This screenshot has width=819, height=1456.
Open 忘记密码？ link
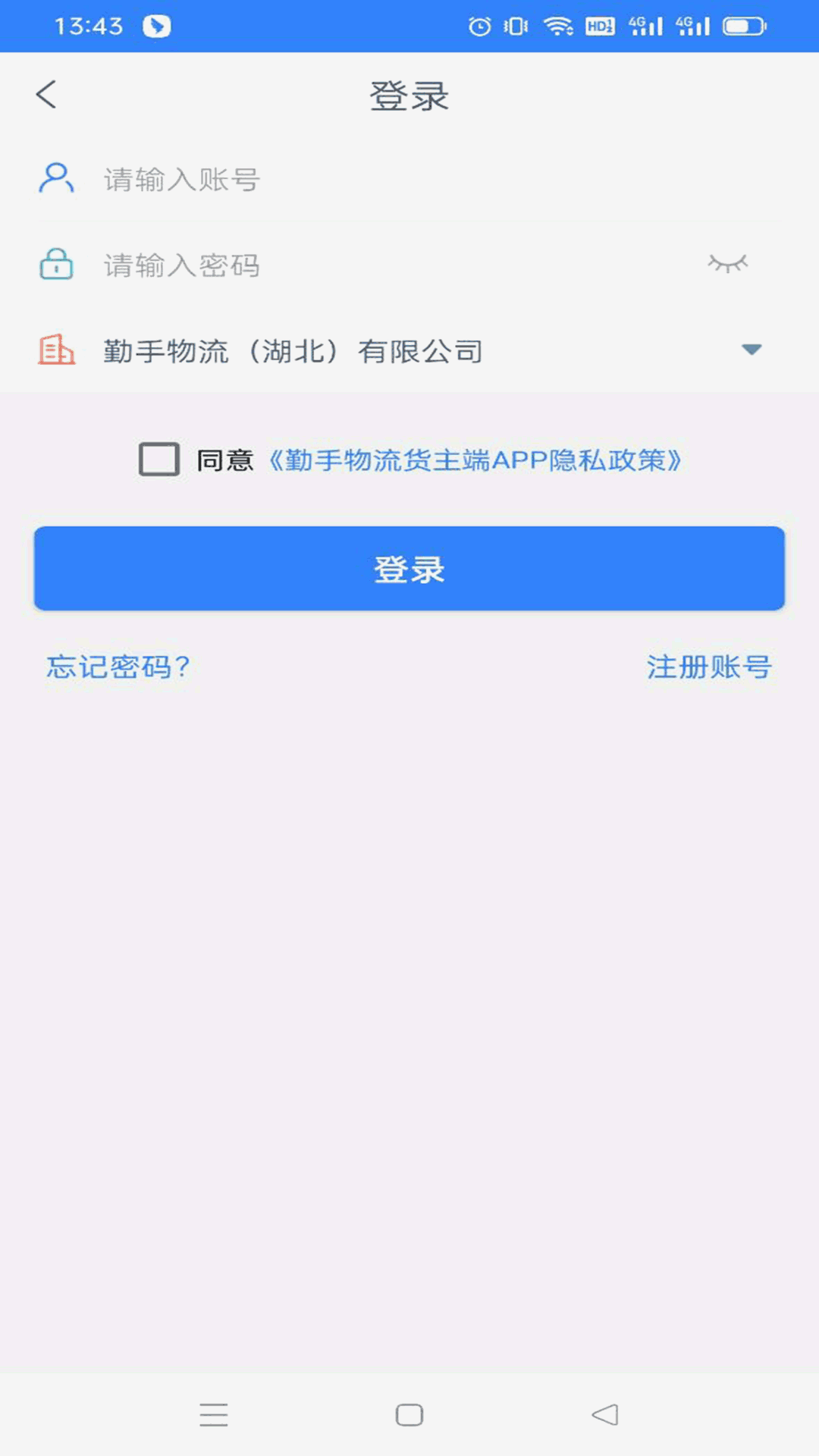tap(118, 667)
